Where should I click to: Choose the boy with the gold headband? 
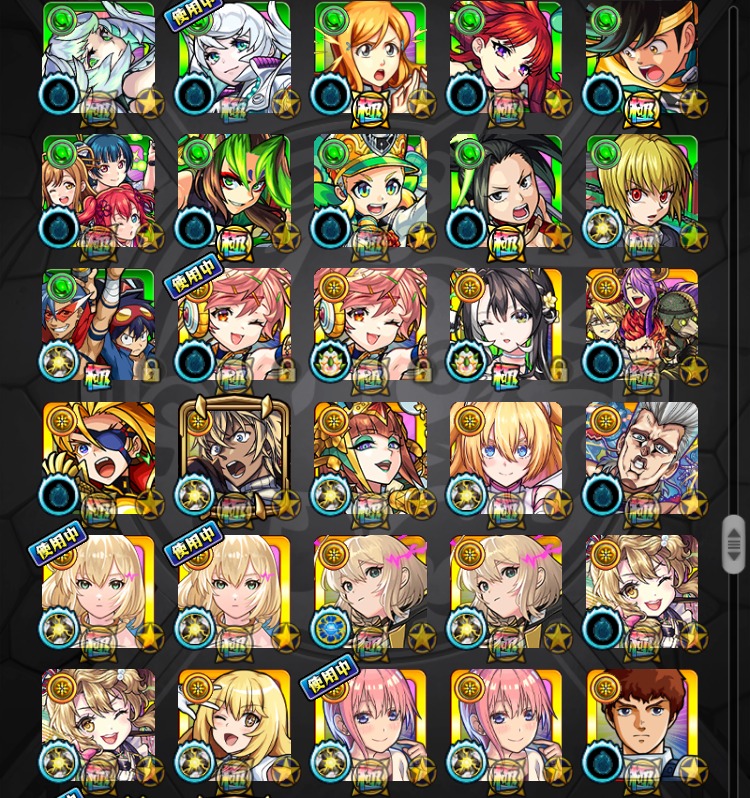click(x=642, y=57)
